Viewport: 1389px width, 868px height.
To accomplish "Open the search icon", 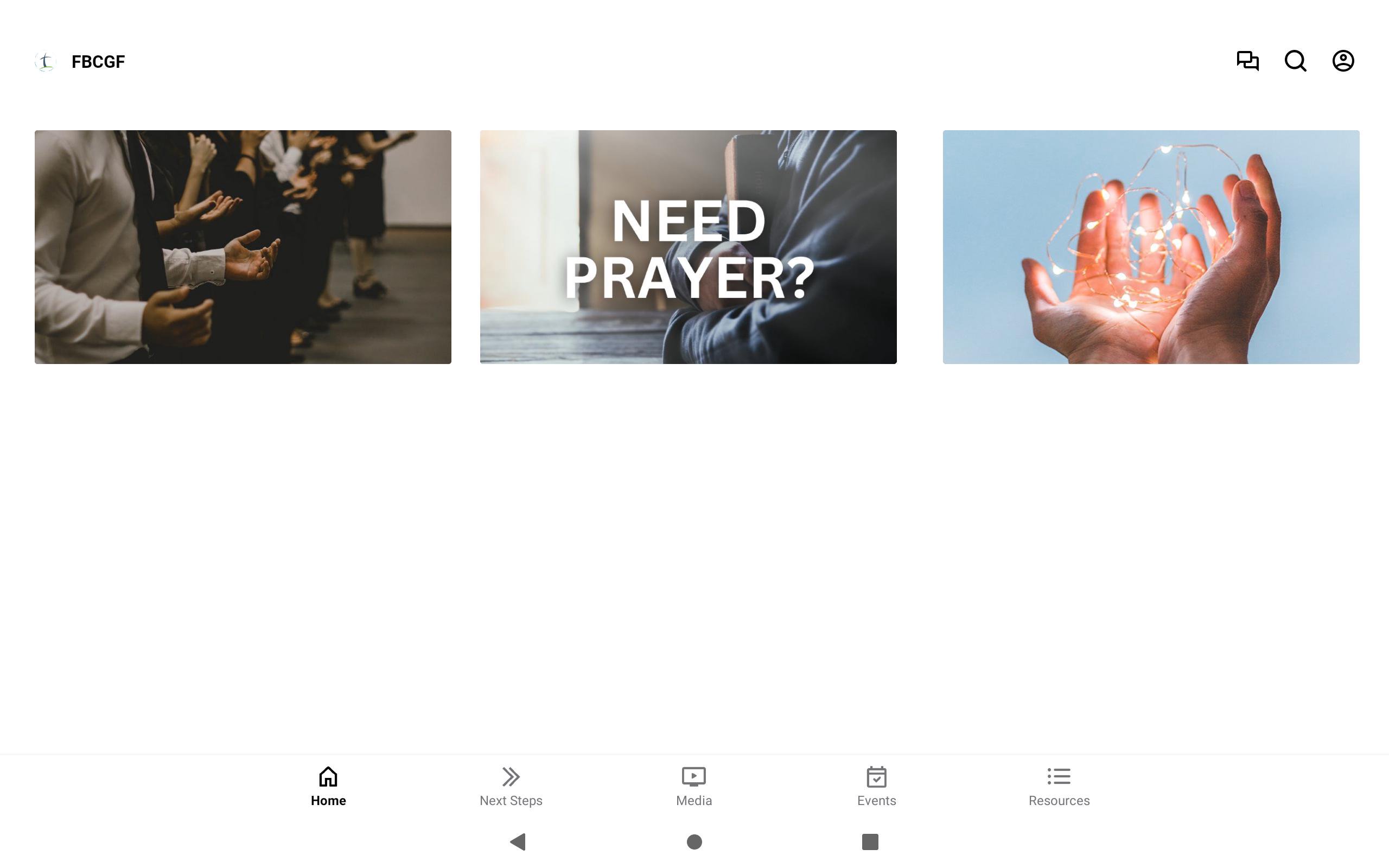I will [1295, 61].
